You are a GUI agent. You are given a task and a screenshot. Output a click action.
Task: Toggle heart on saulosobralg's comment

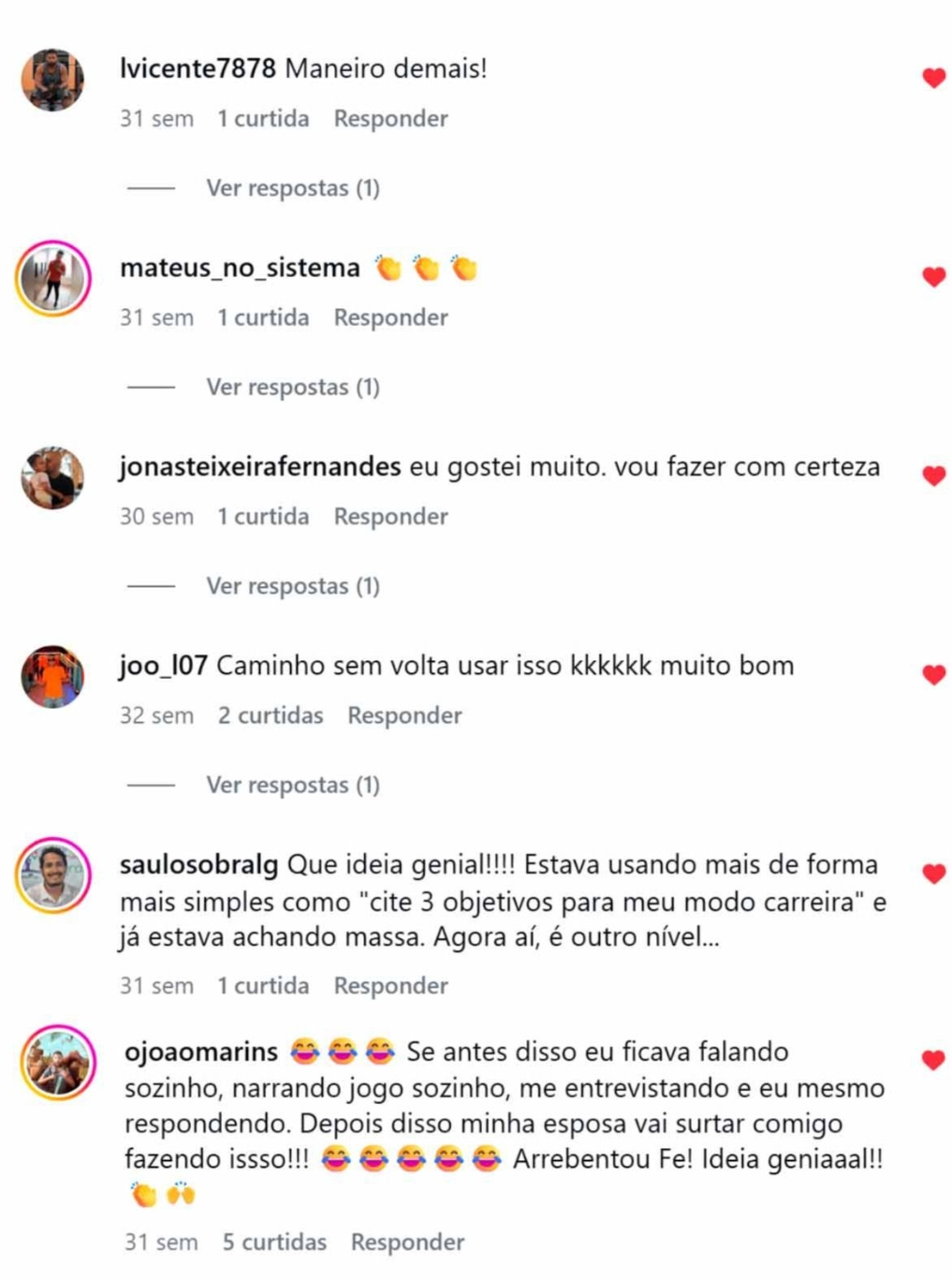click(933, 874)
